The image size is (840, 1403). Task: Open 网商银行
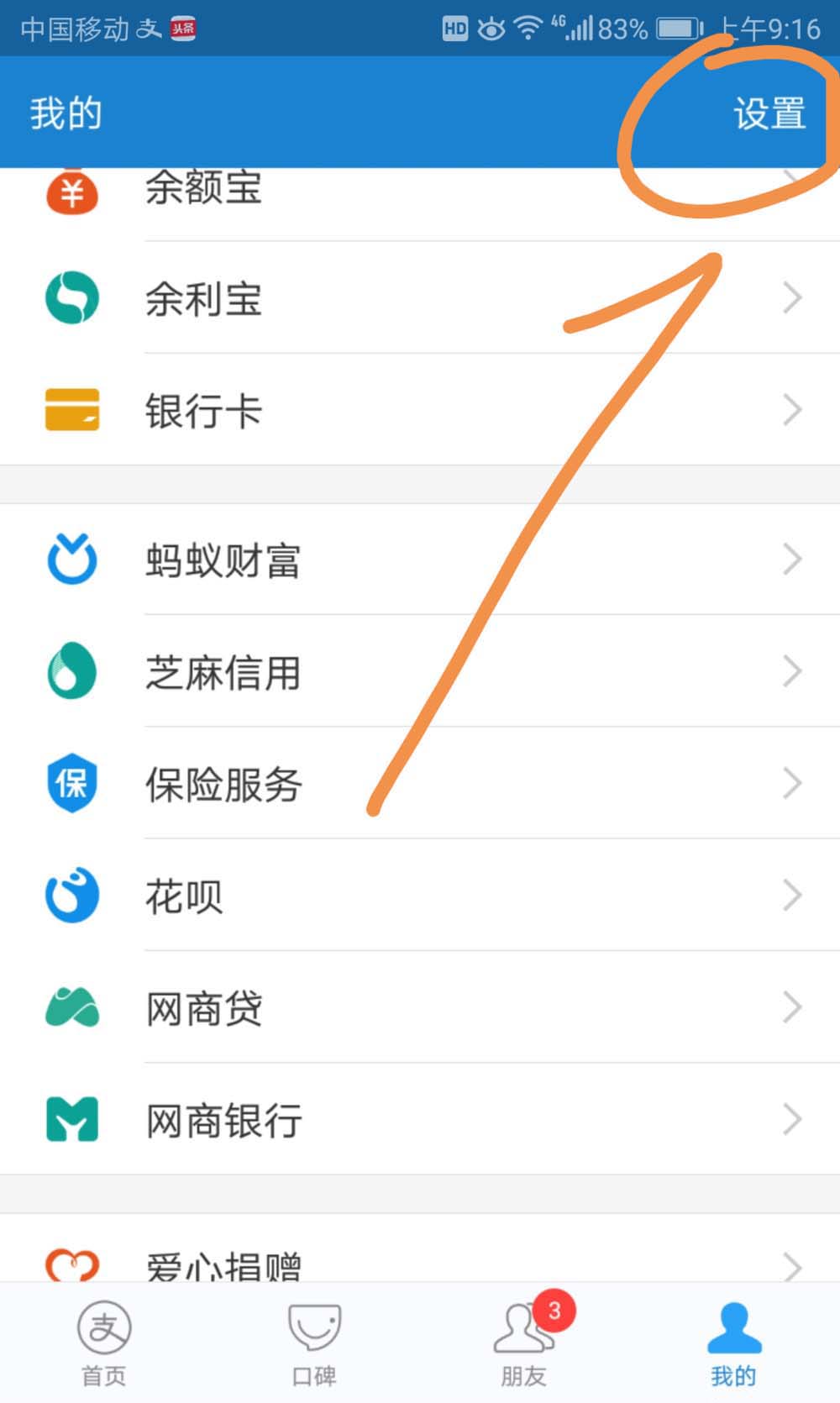pos(420,1120)
